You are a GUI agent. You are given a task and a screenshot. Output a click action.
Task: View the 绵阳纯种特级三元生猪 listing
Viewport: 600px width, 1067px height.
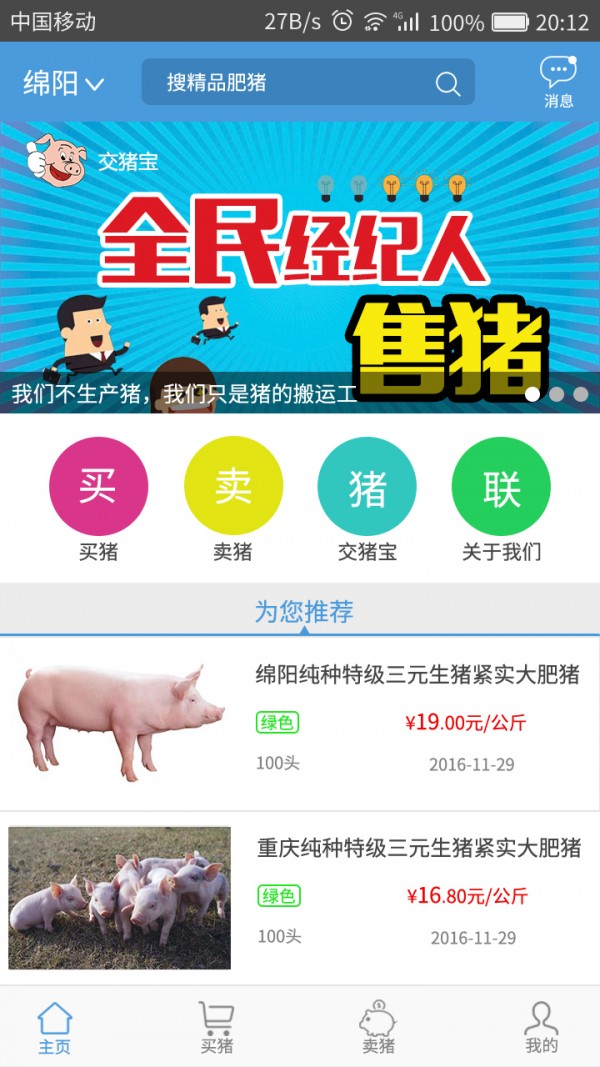click(300, 722)
